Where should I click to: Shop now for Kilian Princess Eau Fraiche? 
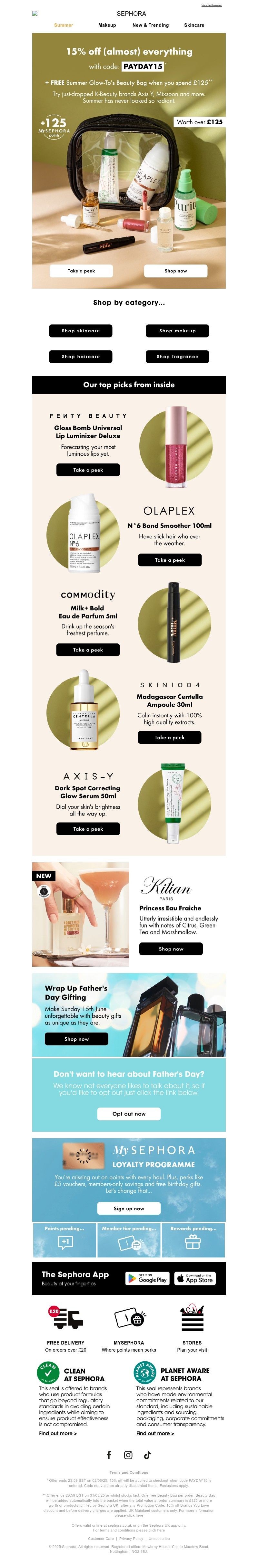coord(171,949)
